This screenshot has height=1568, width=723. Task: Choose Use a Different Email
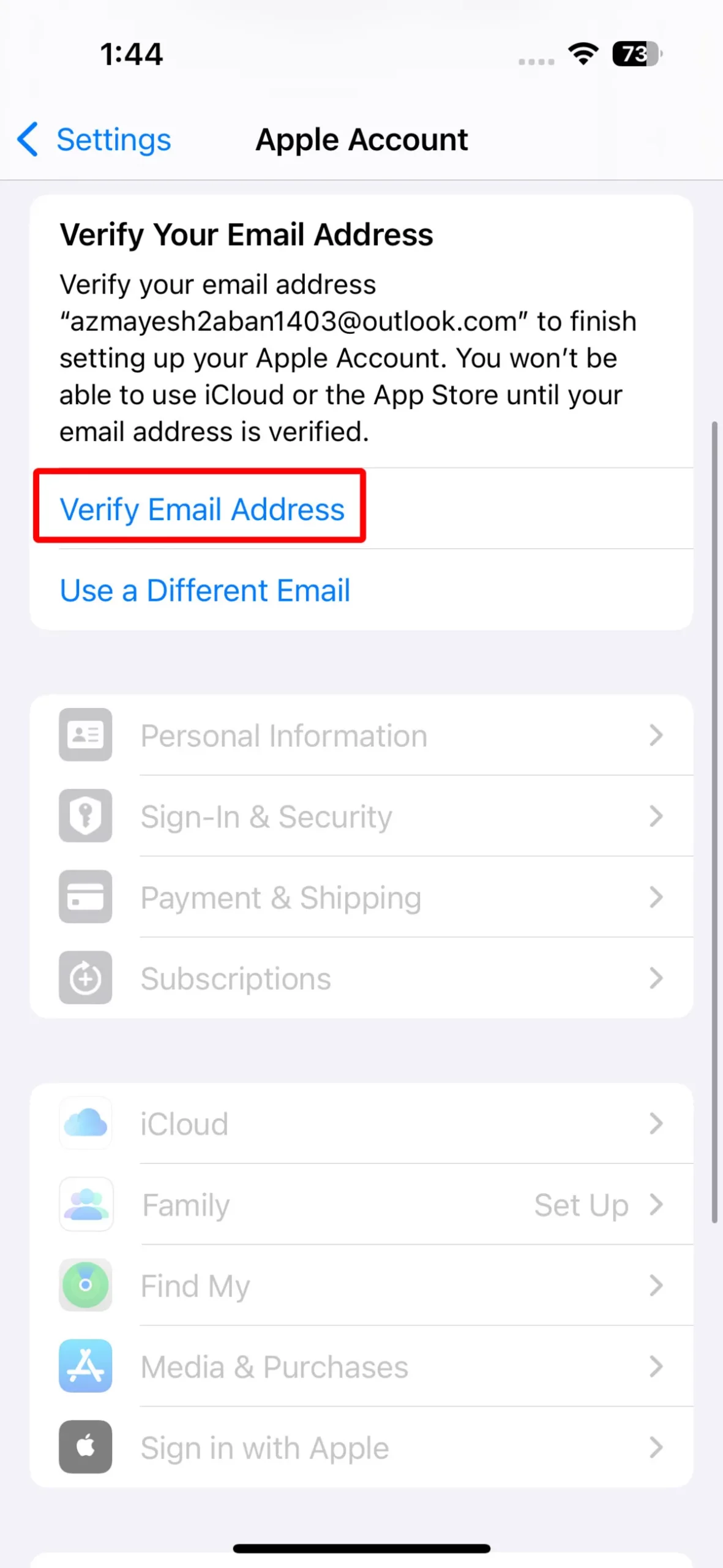coord(205,590)
